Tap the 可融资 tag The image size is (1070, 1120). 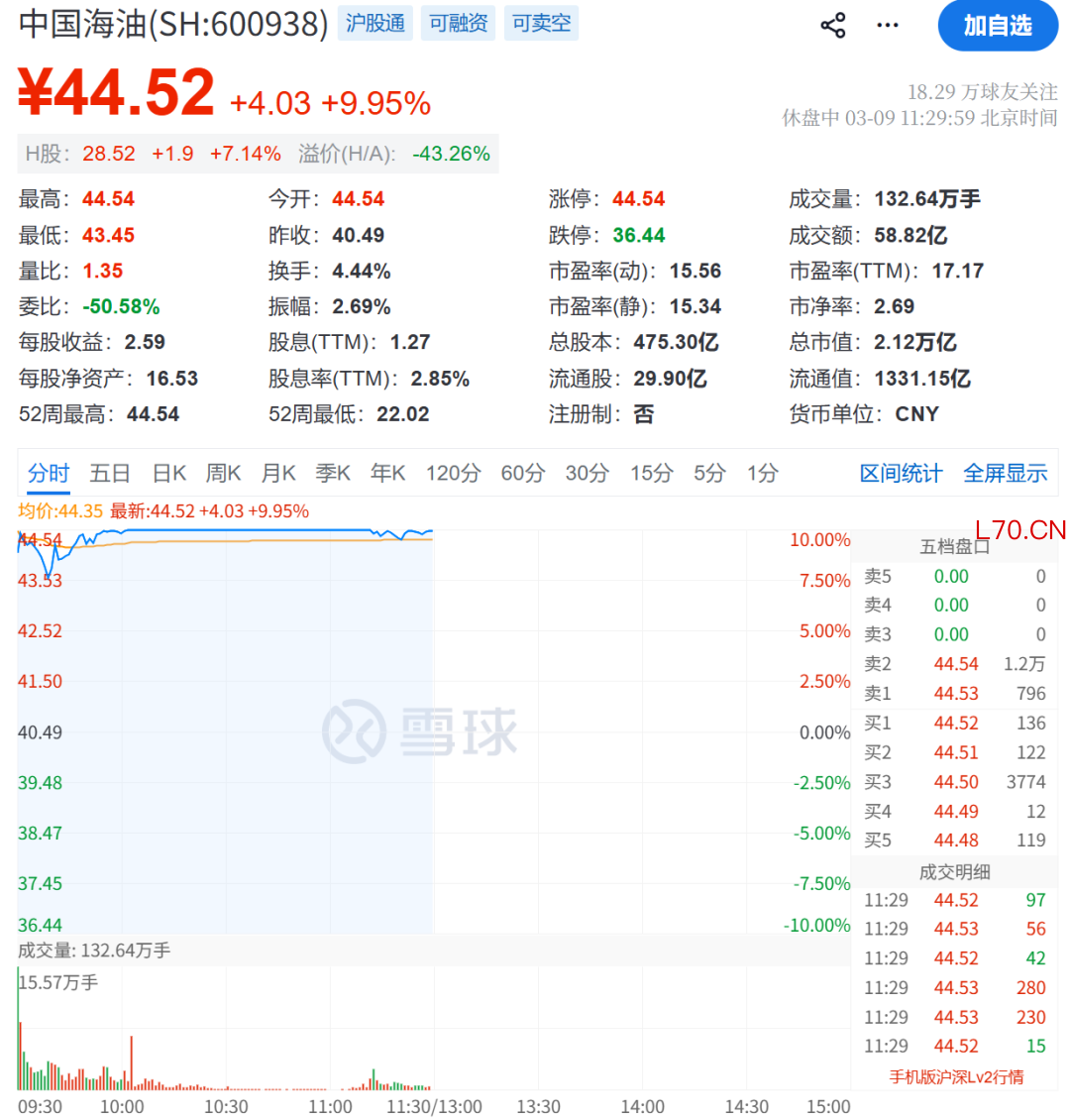pos(459,24)
